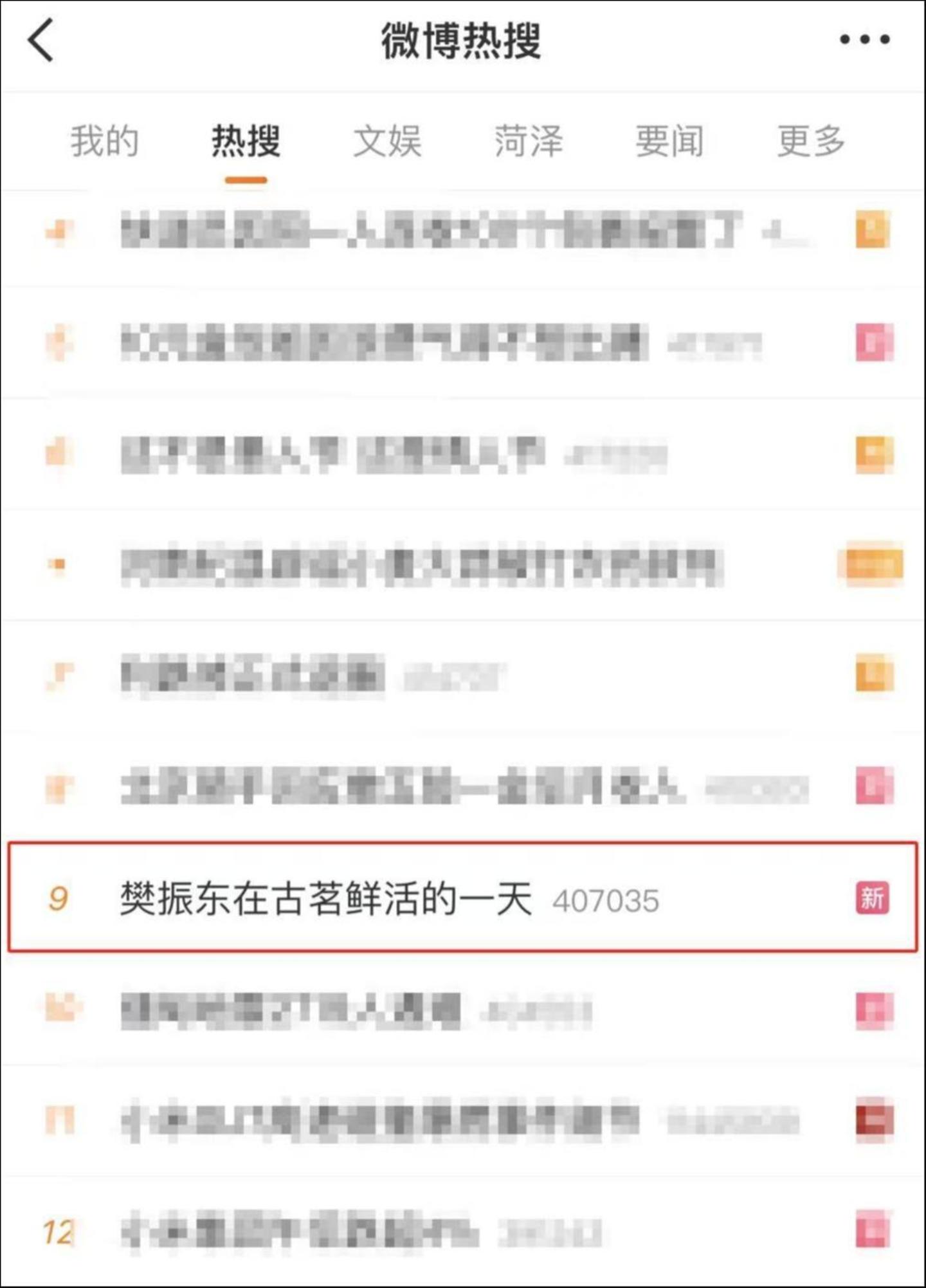Select the 热搜 tab
The width and height of the screenshot is (926, 1288).
[246, 141]
